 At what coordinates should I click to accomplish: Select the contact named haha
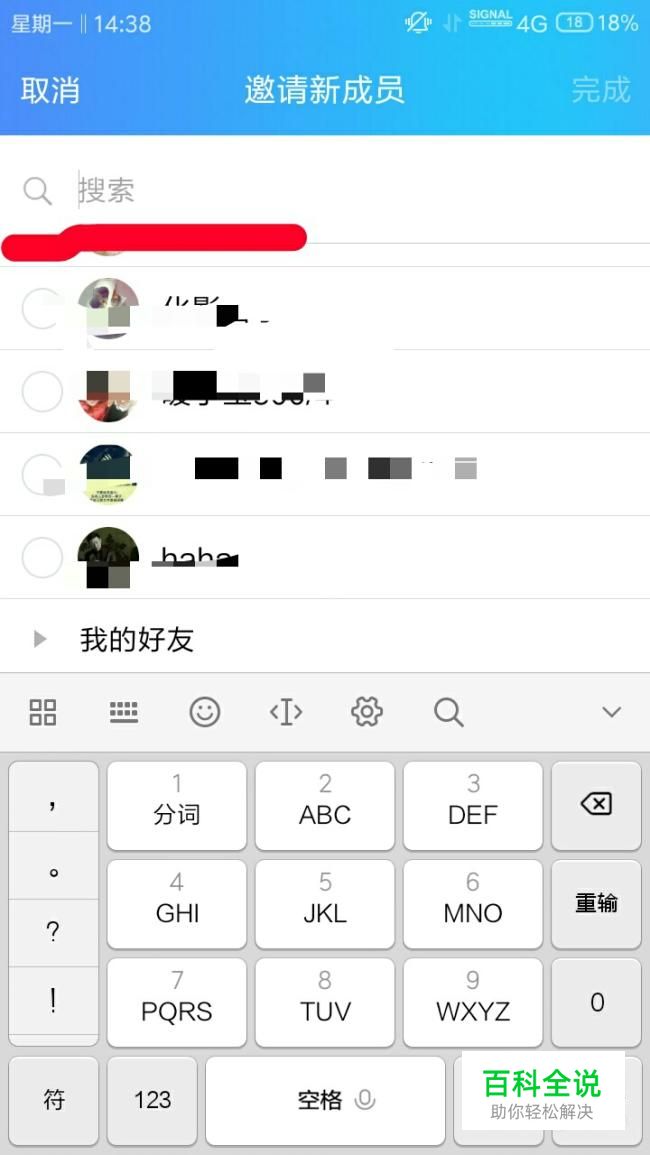pos(325,558)
